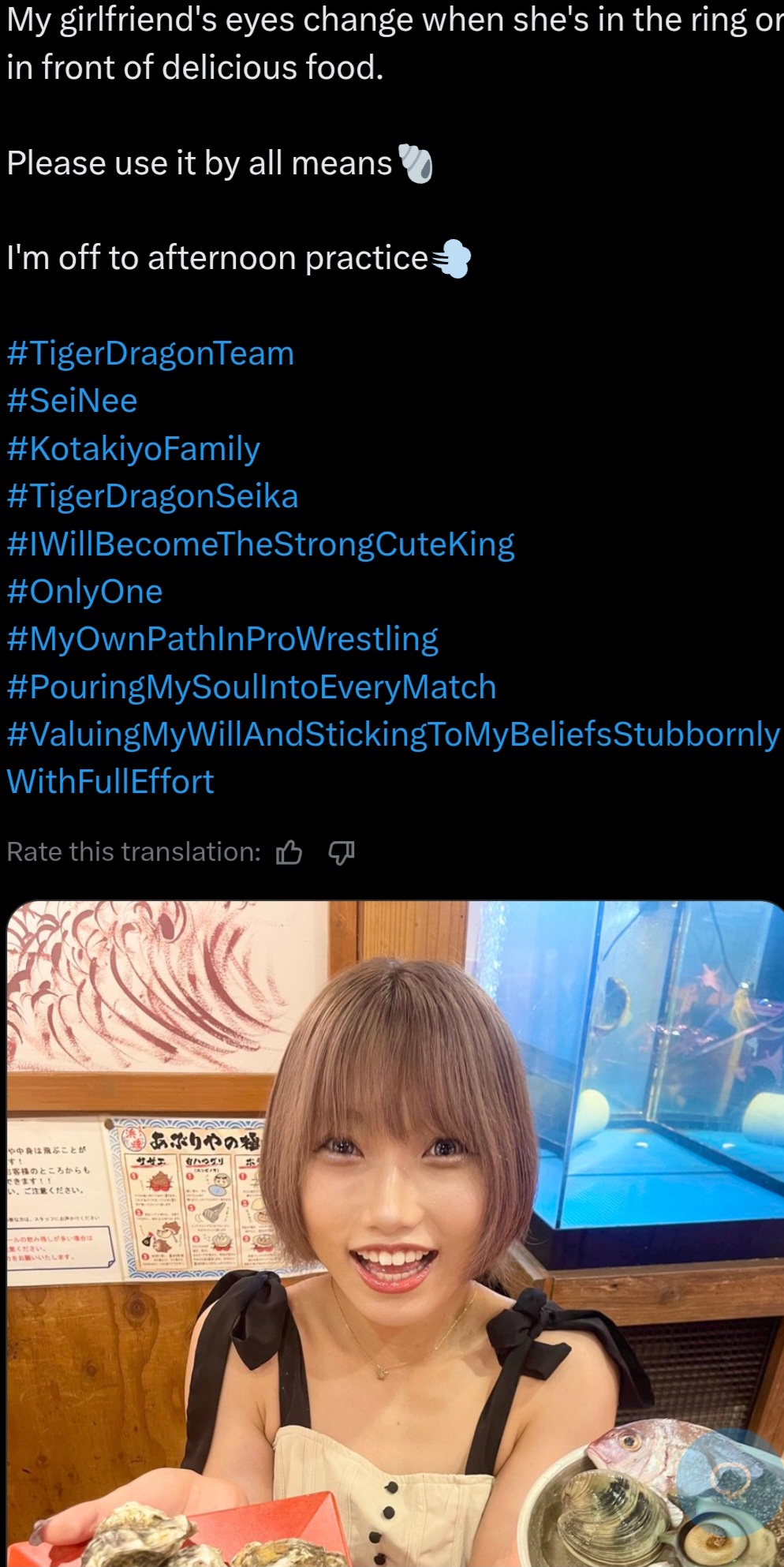Open the #PouringMySoulIntoEveryMatch hashtag
The width and height of the screenshot is (784, 1567).
tap(251, 687)
